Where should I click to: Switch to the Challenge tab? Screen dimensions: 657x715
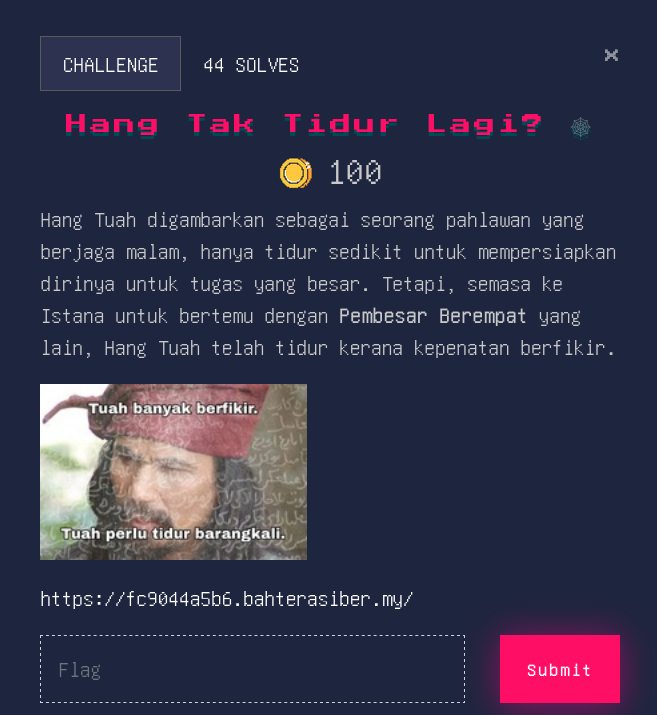click(110, 65)
